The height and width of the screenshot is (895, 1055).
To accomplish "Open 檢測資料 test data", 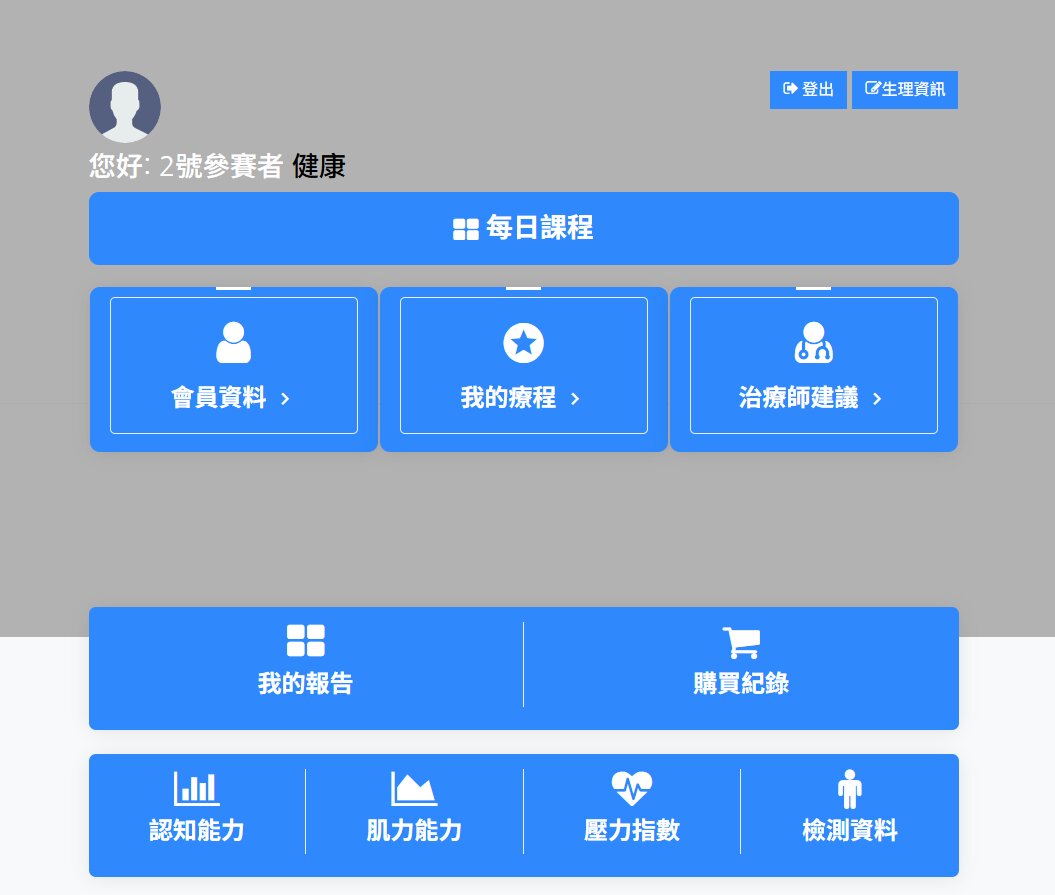I will [850, 810].
